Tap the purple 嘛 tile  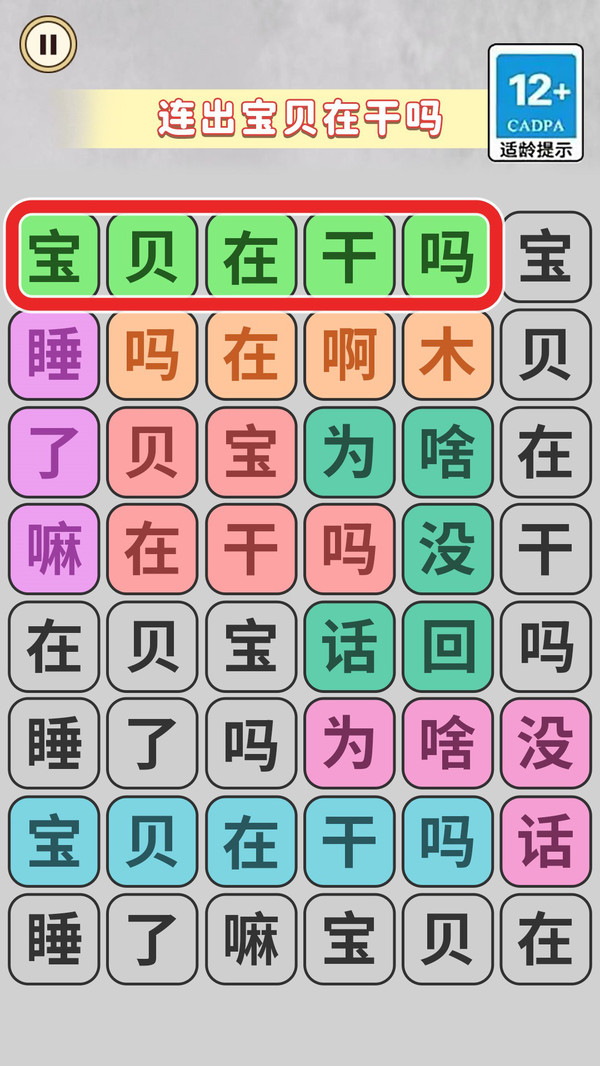(54, 549)
